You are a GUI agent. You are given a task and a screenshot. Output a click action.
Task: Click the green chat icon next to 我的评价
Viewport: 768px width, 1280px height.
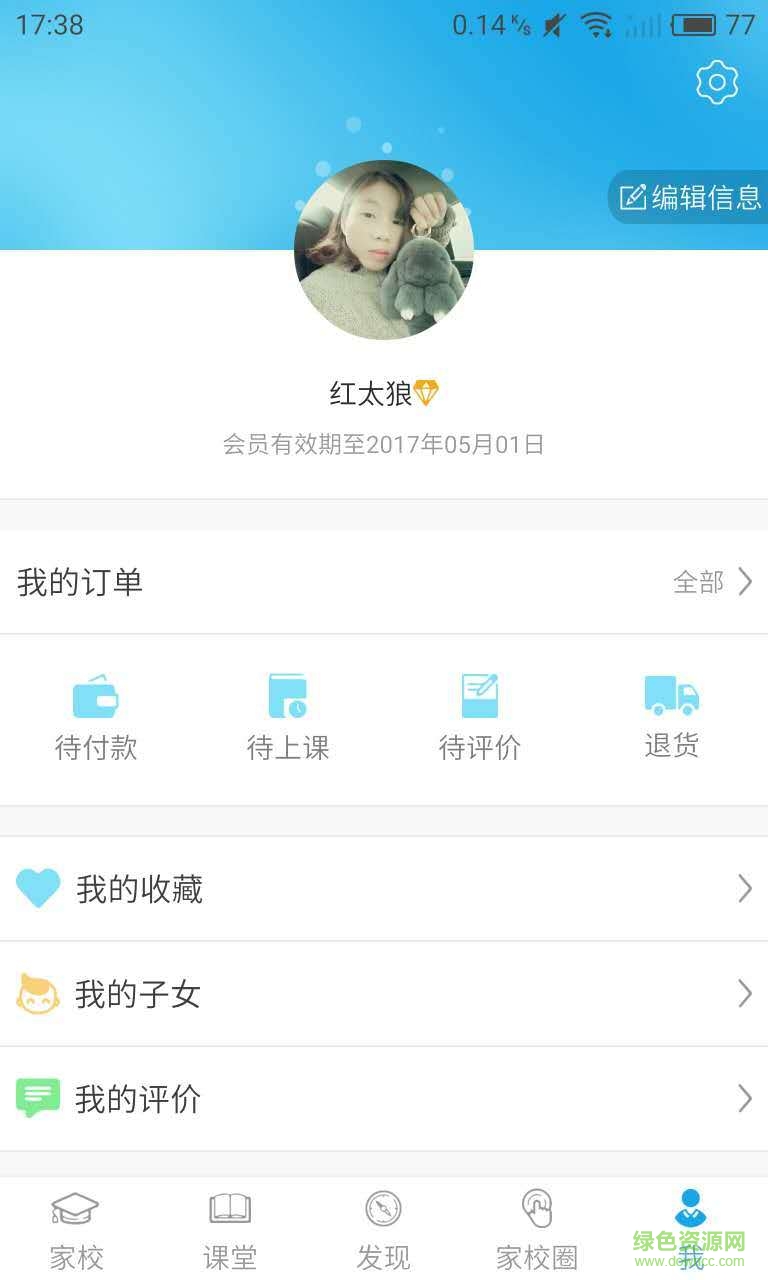pyautogui.click(x=38, y=1097)
